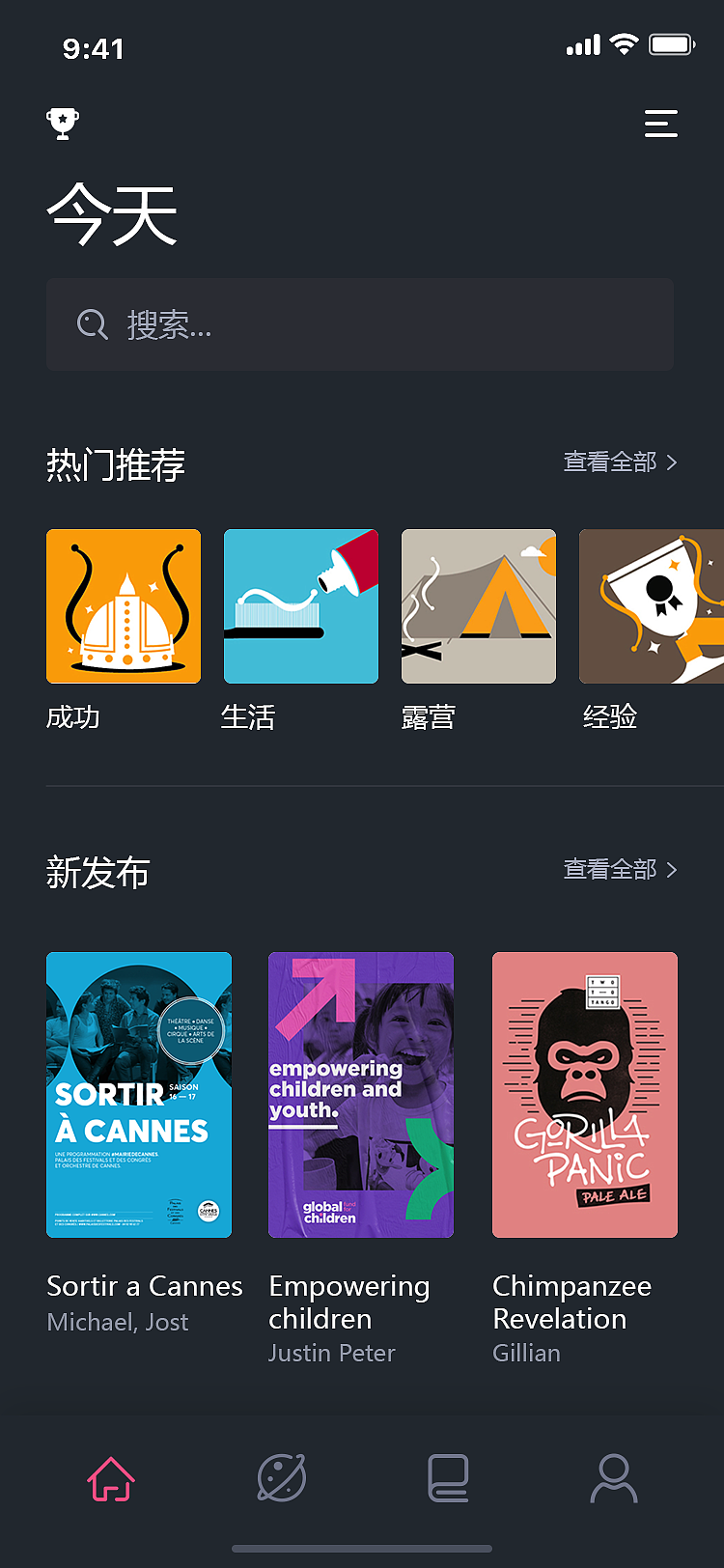
Task: Open the Sortir a Cannes book
Action: [x=139, y=1095]
